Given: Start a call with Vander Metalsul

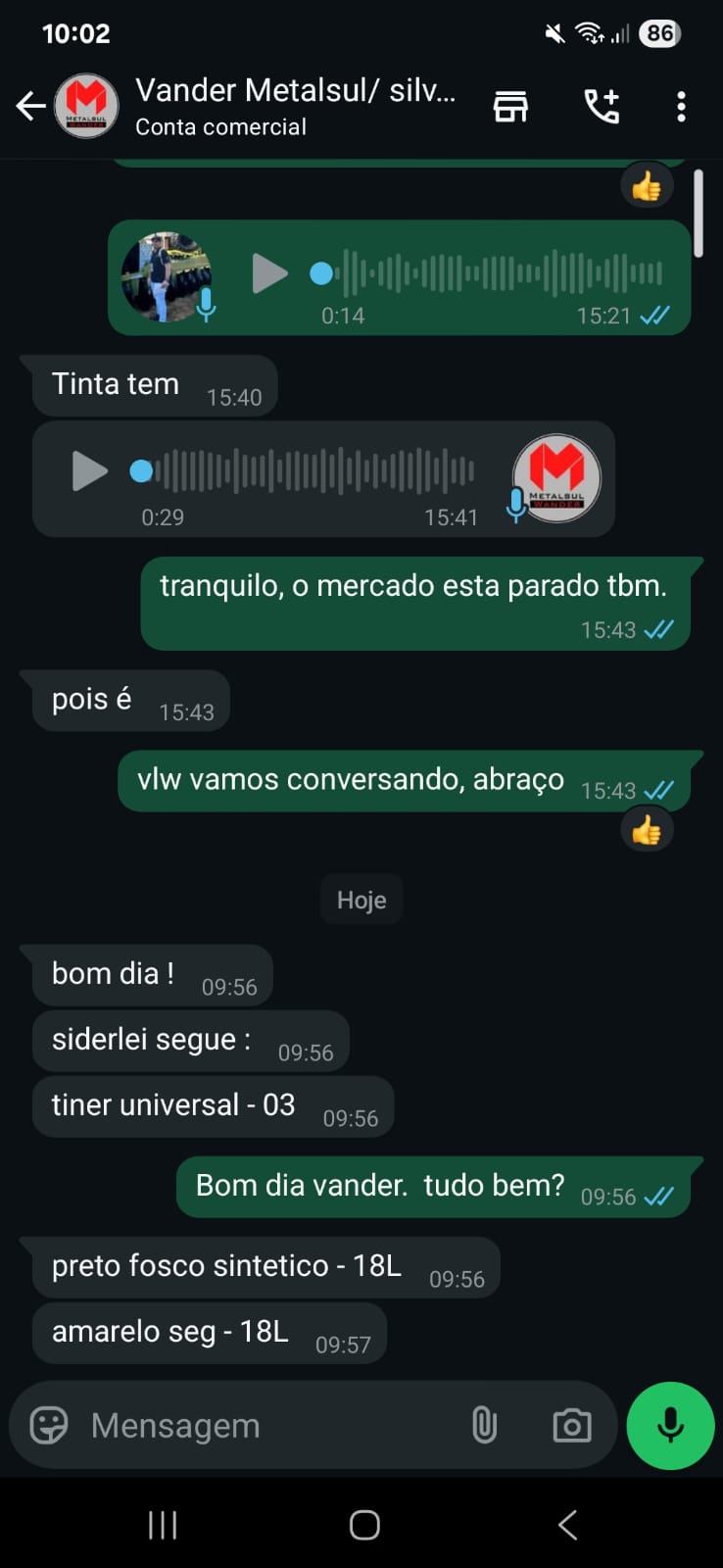Looking at the screenshot, I should [x=602, y=106].
